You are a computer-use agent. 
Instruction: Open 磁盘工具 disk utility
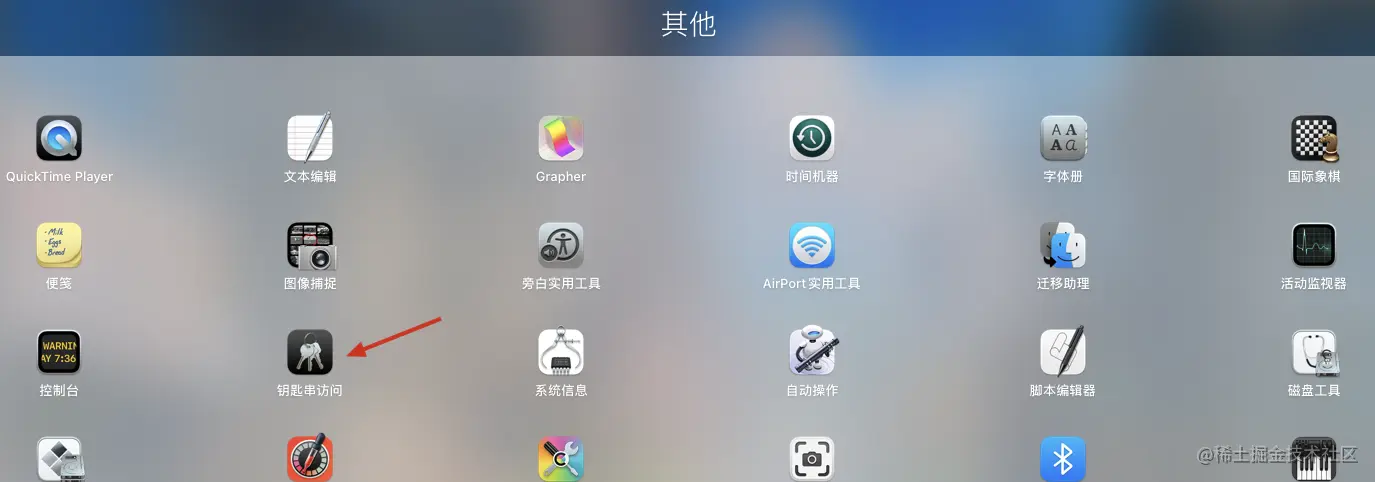(x=1314, y=353)
